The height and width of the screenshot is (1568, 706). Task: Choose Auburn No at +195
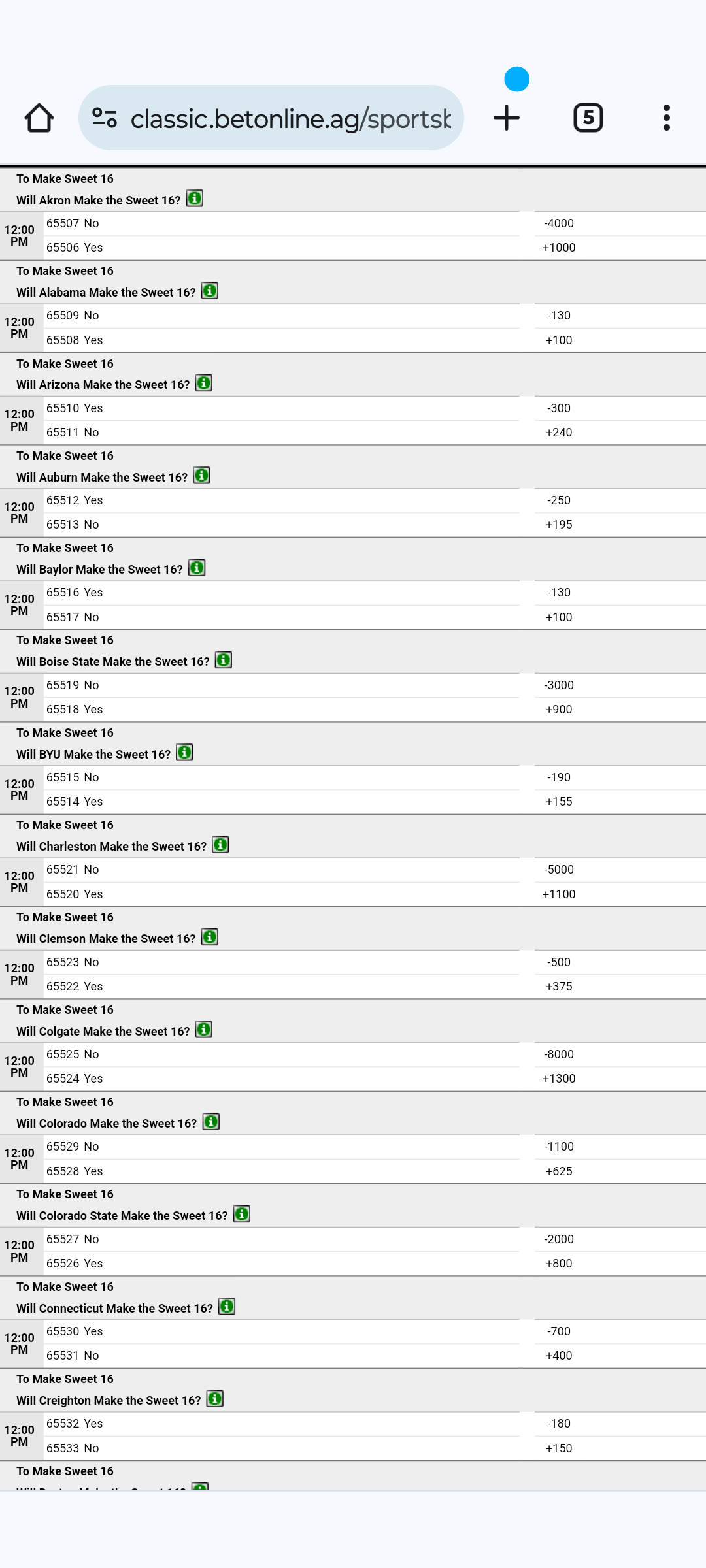[558, 525]
